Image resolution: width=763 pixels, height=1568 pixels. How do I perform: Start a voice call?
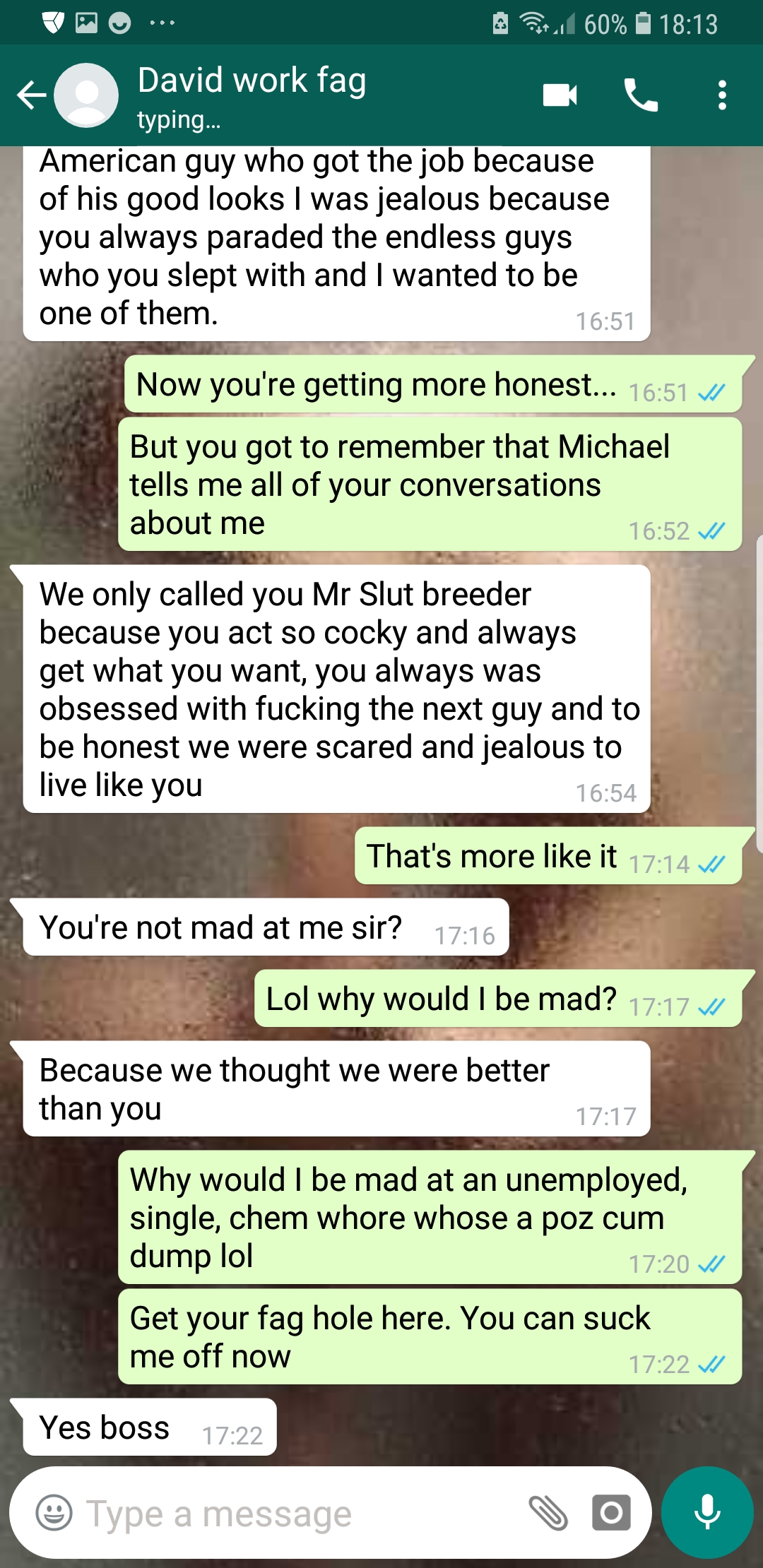(x=641, y=95)
